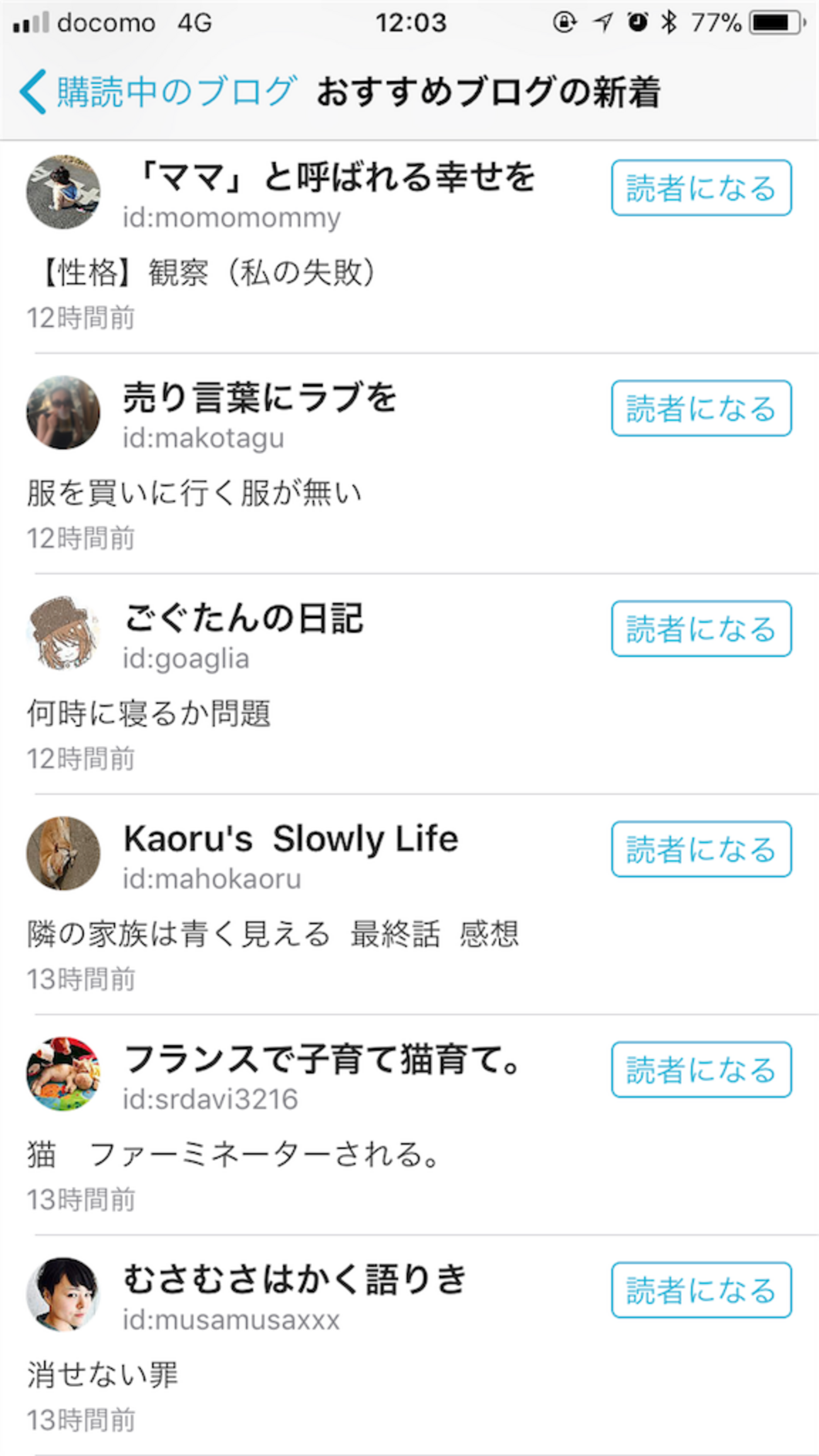Image resolution: width=819 pixels, height=1456 pixels.
Task: Open the post 消せない罪
Action: pyautogui.click(x=102, y=1375)
